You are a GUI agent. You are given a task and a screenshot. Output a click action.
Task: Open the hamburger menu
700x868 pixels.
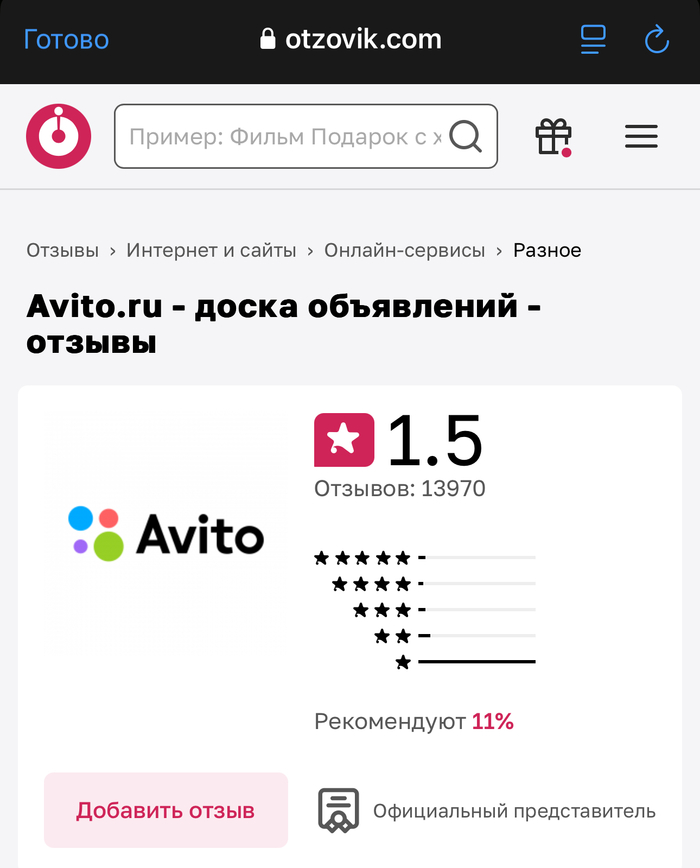[x=641, y=136]
